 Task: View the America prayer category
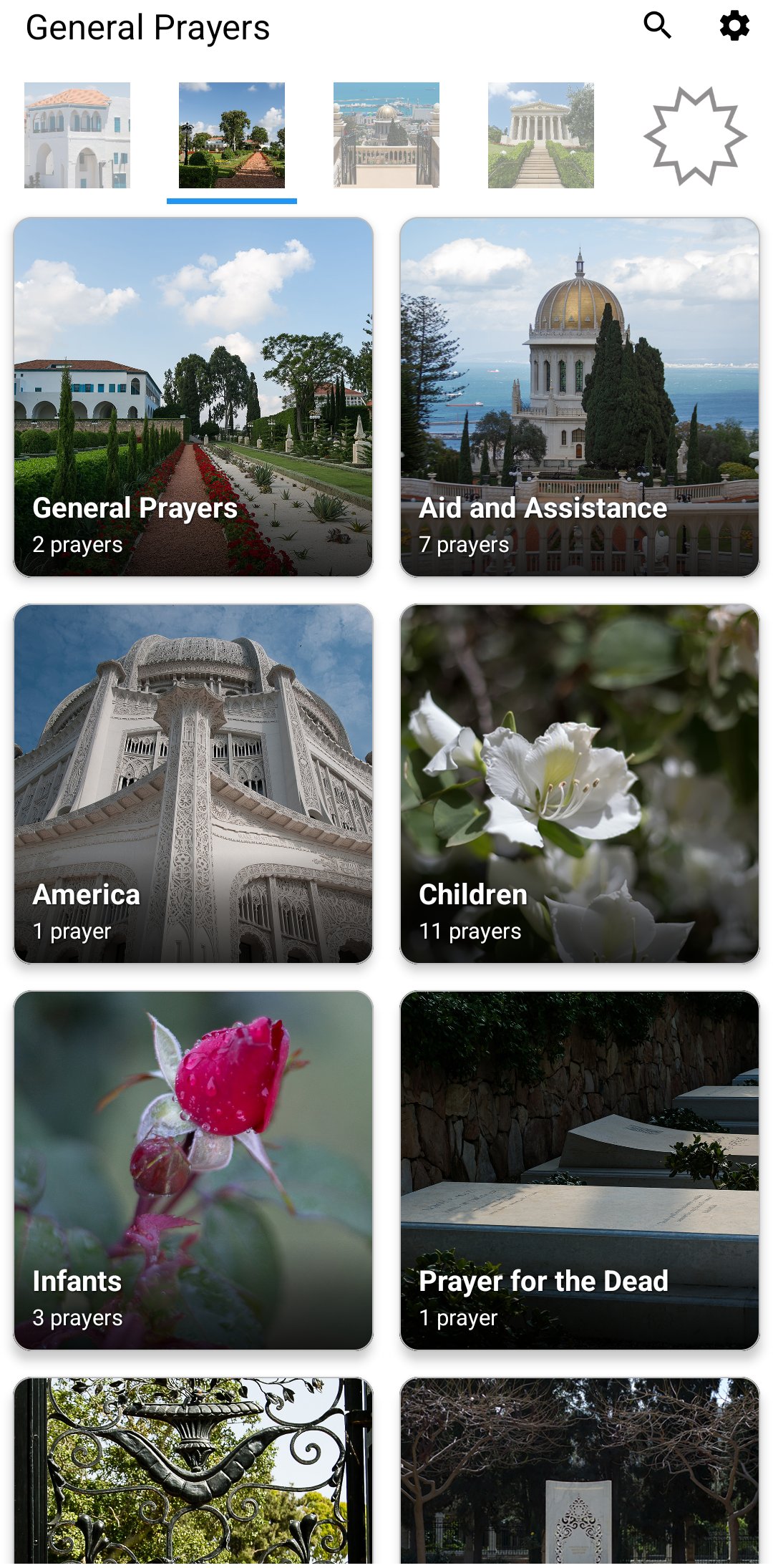(x=193, y=784)
